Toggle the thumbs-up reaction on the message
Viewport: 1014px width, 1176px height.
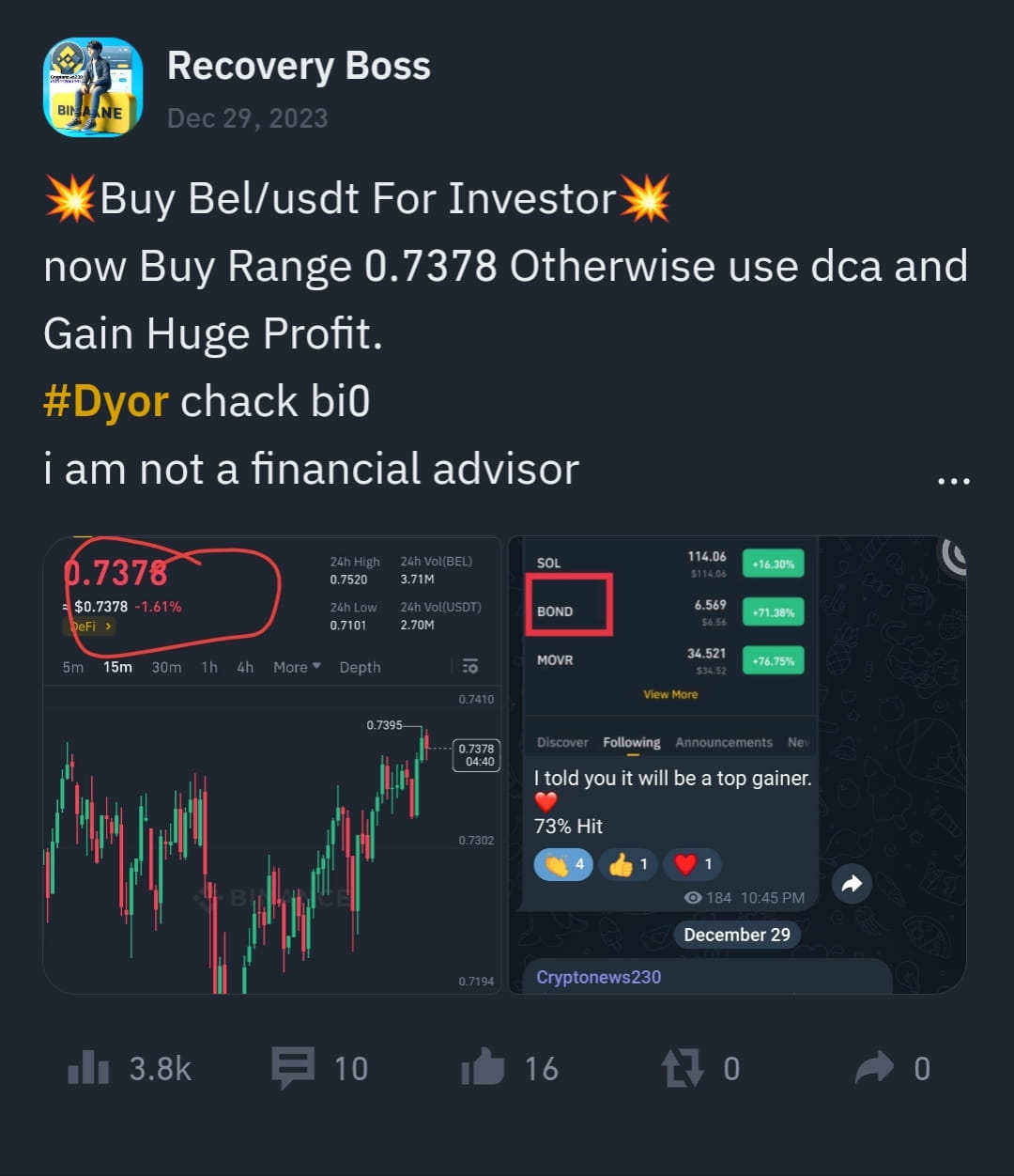tap(626, 864)
